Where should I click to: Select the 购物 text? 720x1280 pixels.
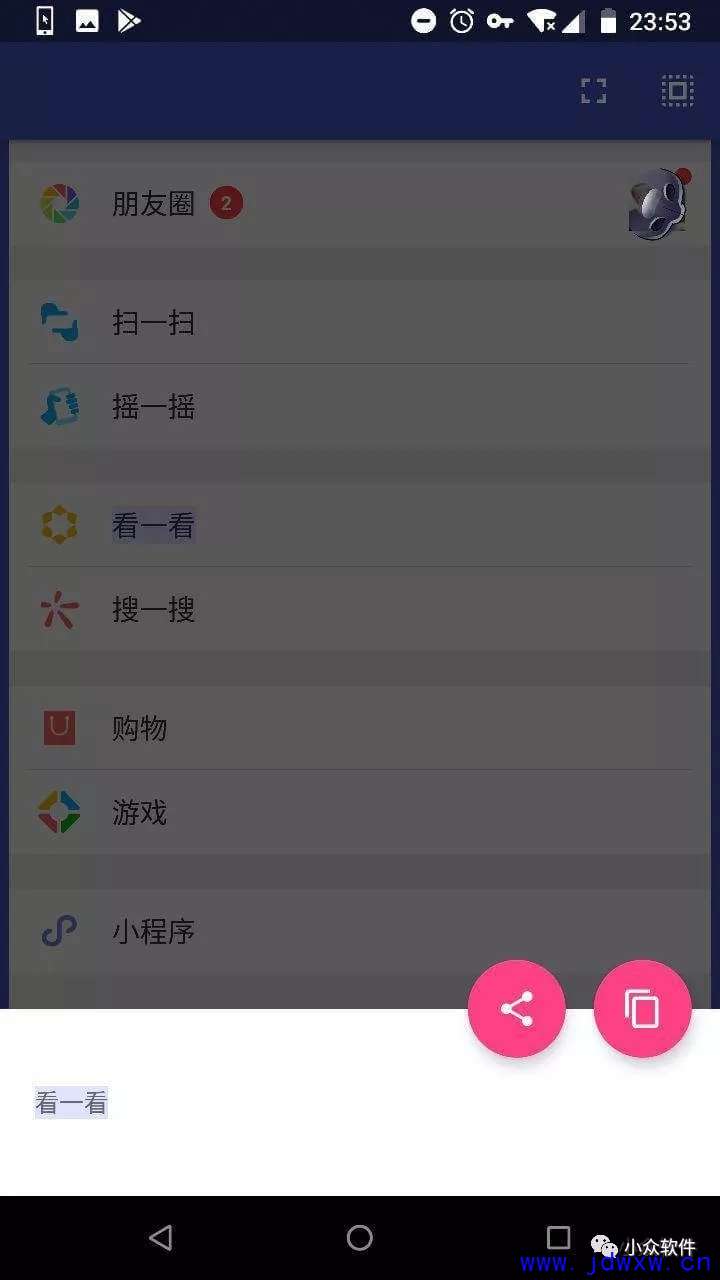[x=139, y=728]
